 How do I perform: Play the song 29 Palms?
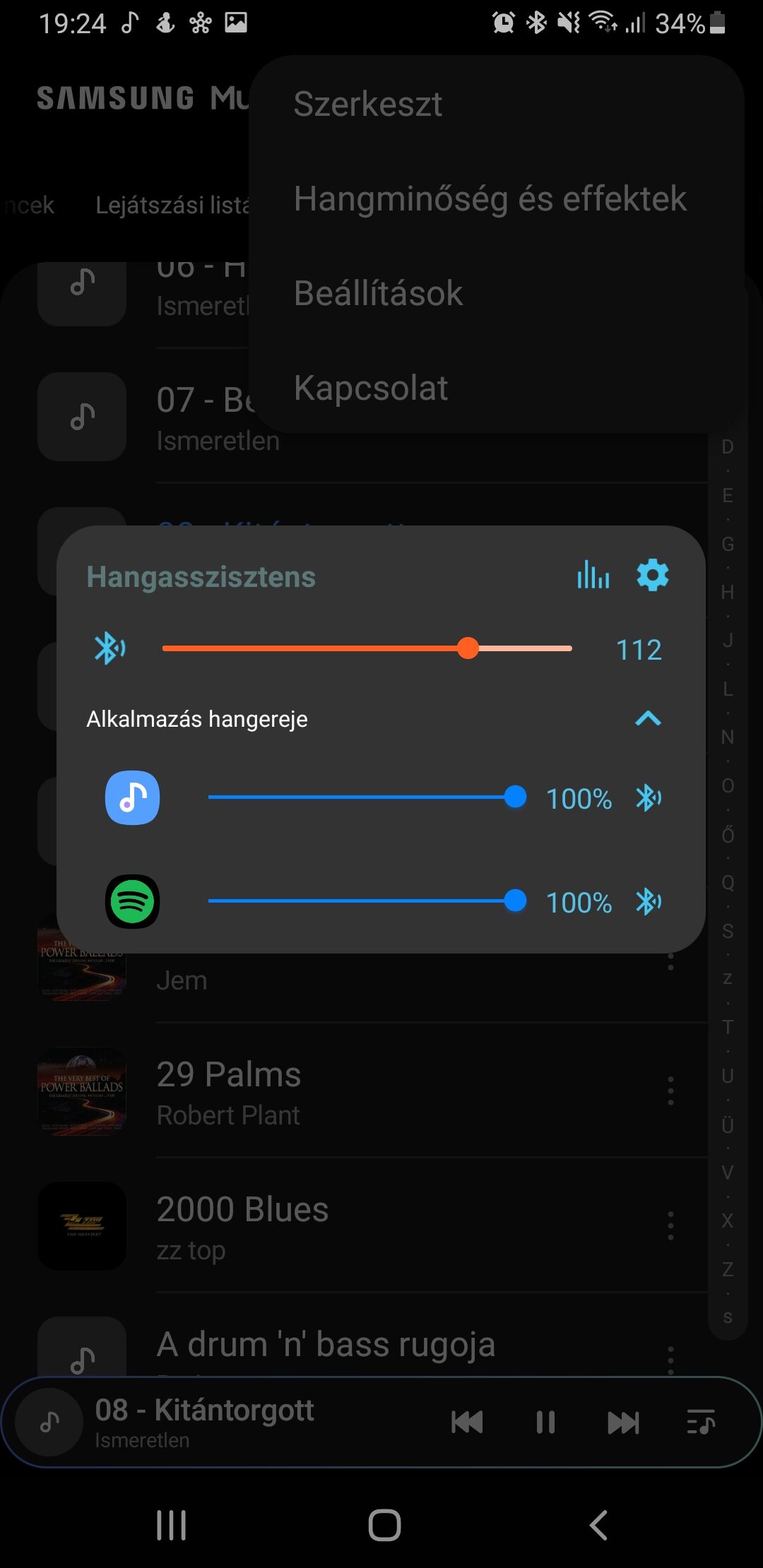click(x=229, y=1091)
